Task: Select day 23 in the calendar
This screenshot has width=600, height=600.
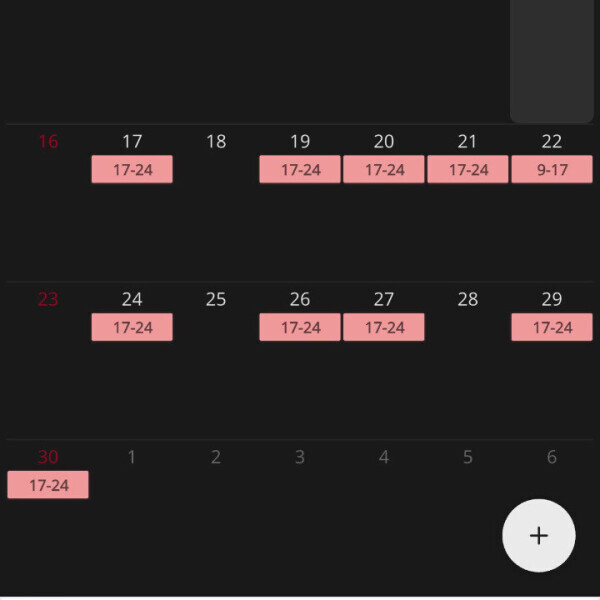Action: 48,300
